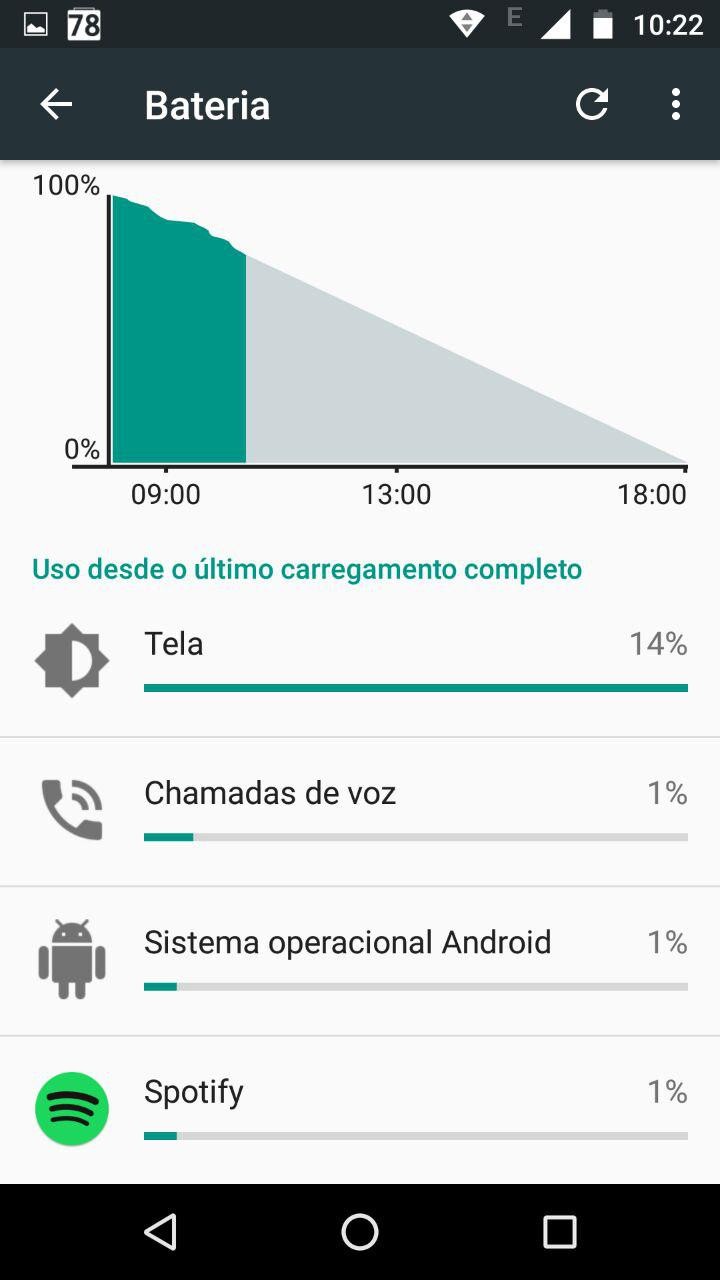The height and width of the screenshot is (1280, 720).
Task: Show recent apps from navigation bar
Action: pyautogui.click(x=560, y=1232)
